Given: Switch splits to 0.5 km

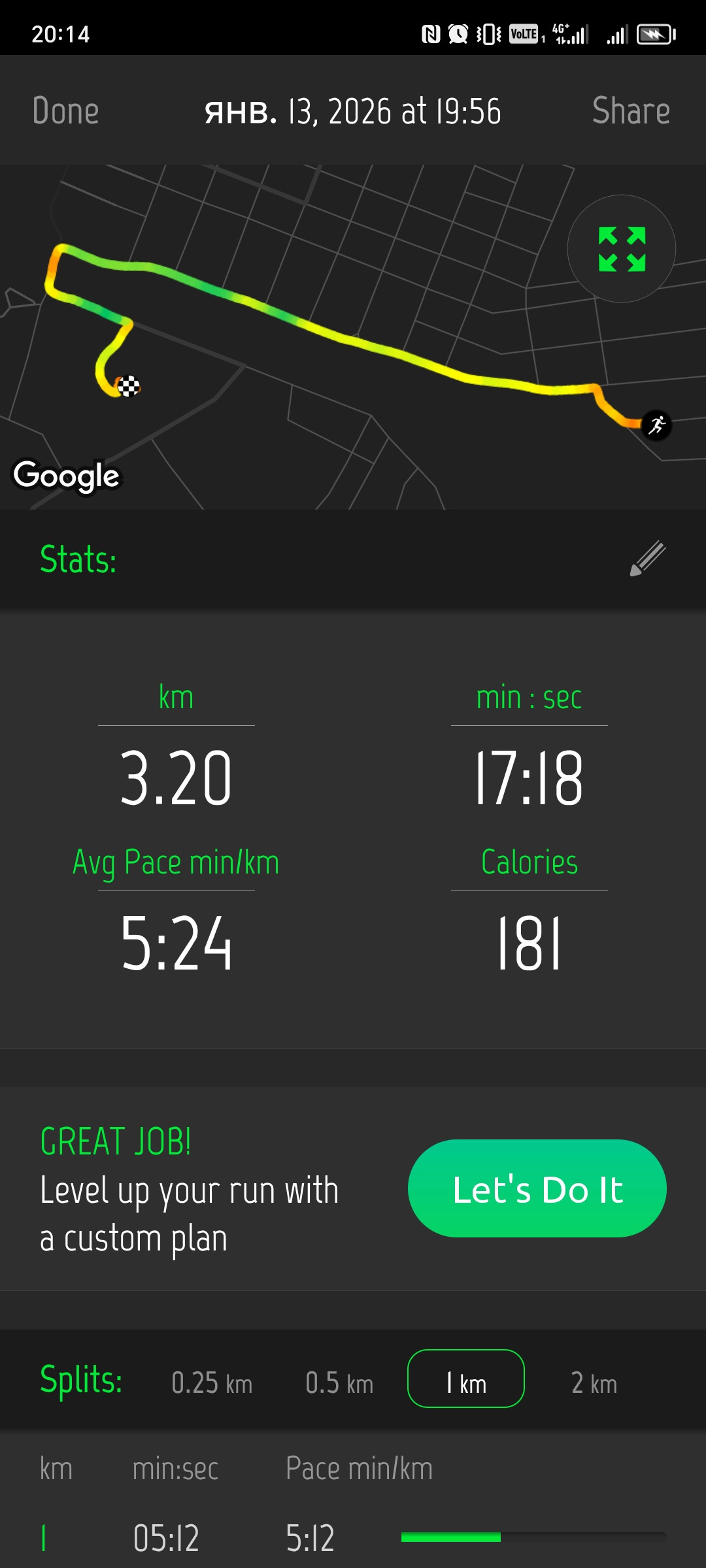Looking at the screenshot, I should pyautogui.click(x=339, y=1382).
